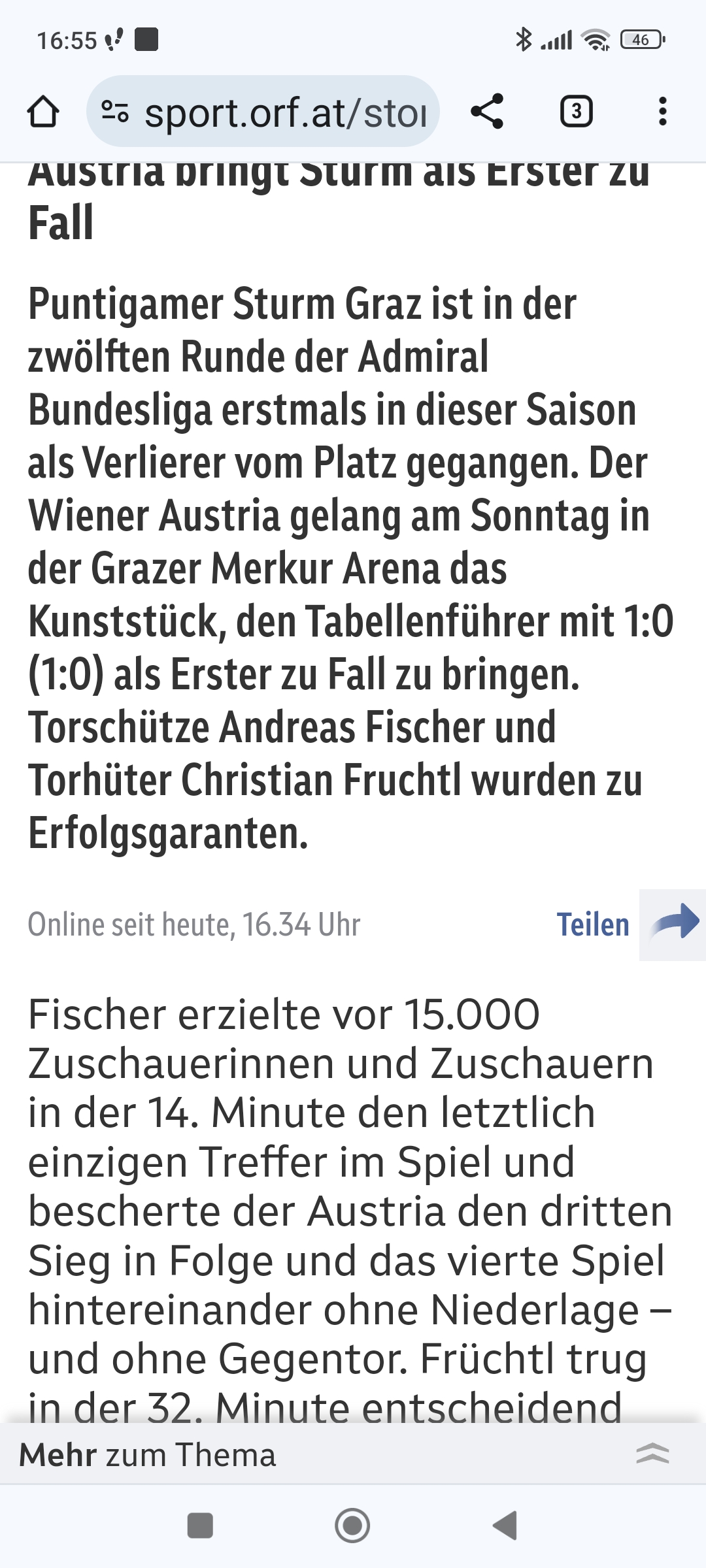Screen dimensions: 706x1568
Task: Open recent apps from navigation bar
Action: point(200,1526)
